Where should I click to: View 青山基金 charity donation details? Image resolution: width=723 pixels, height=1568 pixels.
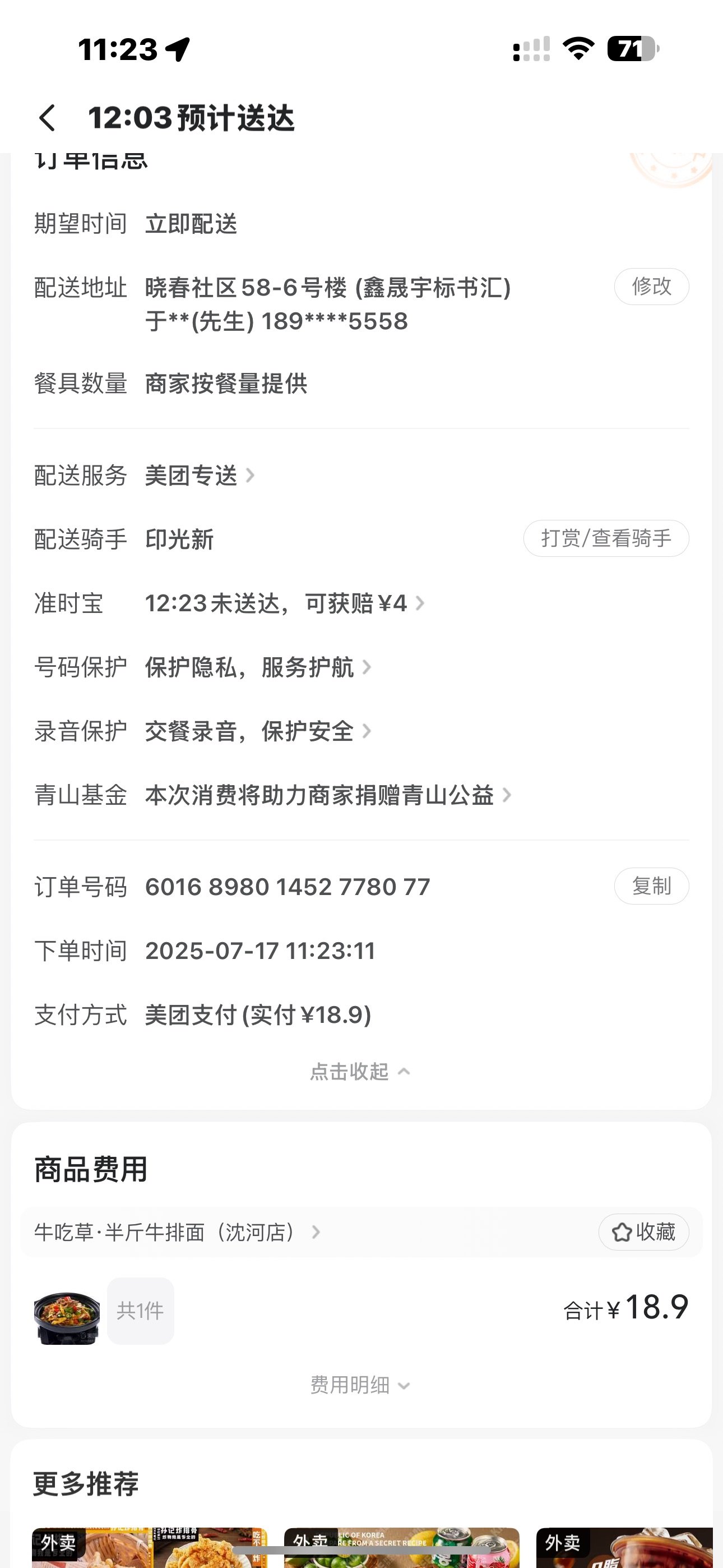[x=327, y=795]
